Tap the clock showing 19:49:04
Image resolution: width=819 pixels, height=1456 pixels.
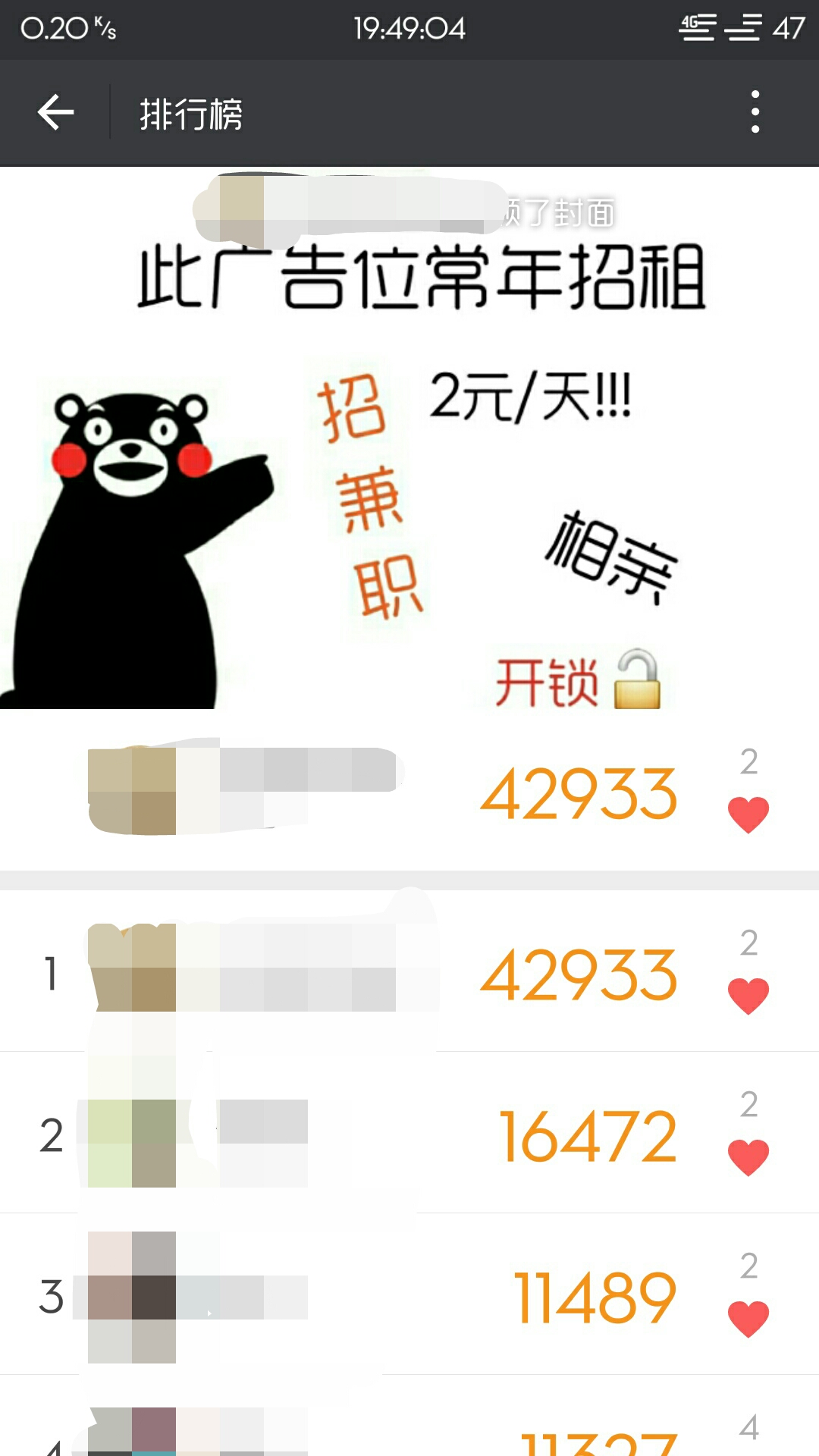click(409, 29)
